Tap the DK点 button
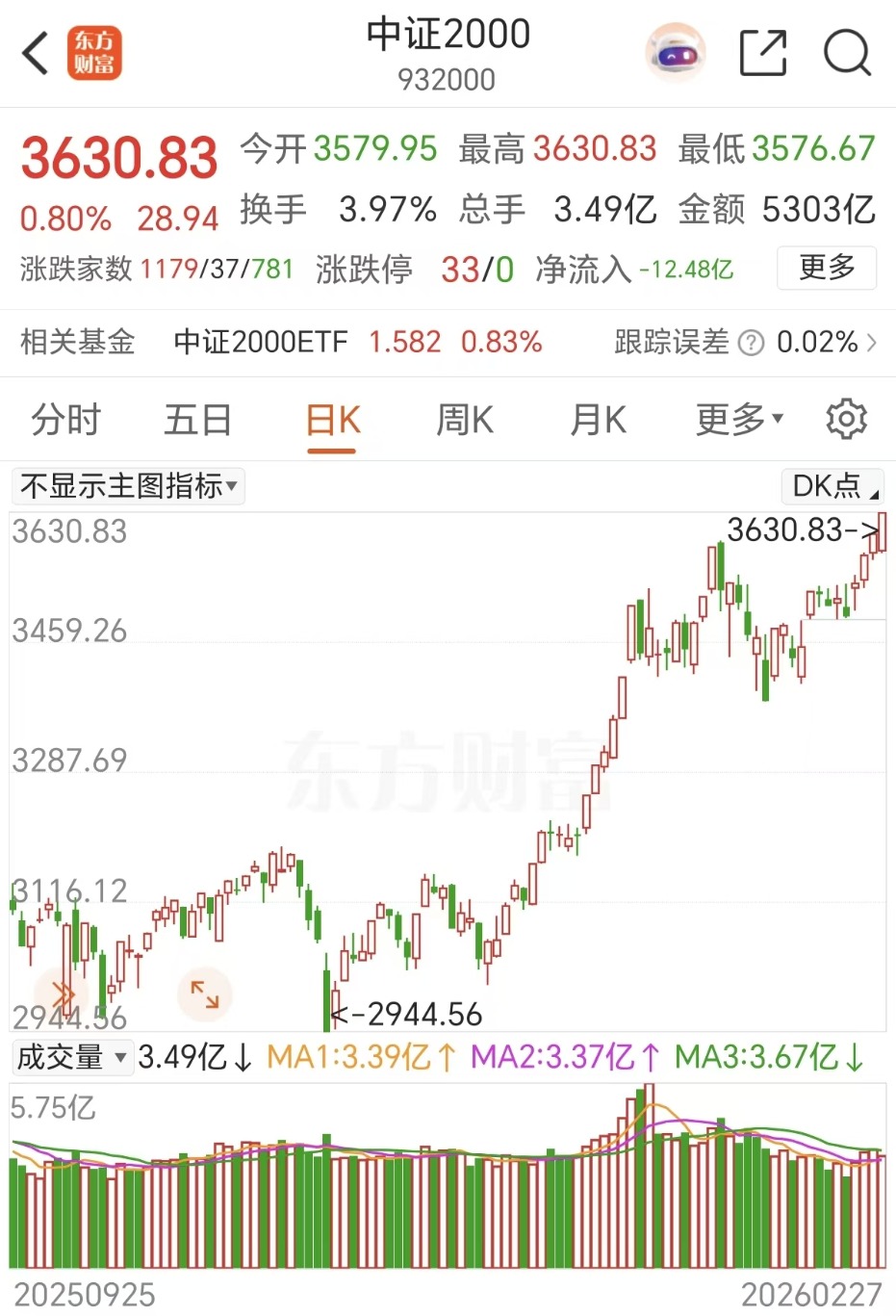The width and height of the screenshot is (896, 1316). [x=833, y=486]
